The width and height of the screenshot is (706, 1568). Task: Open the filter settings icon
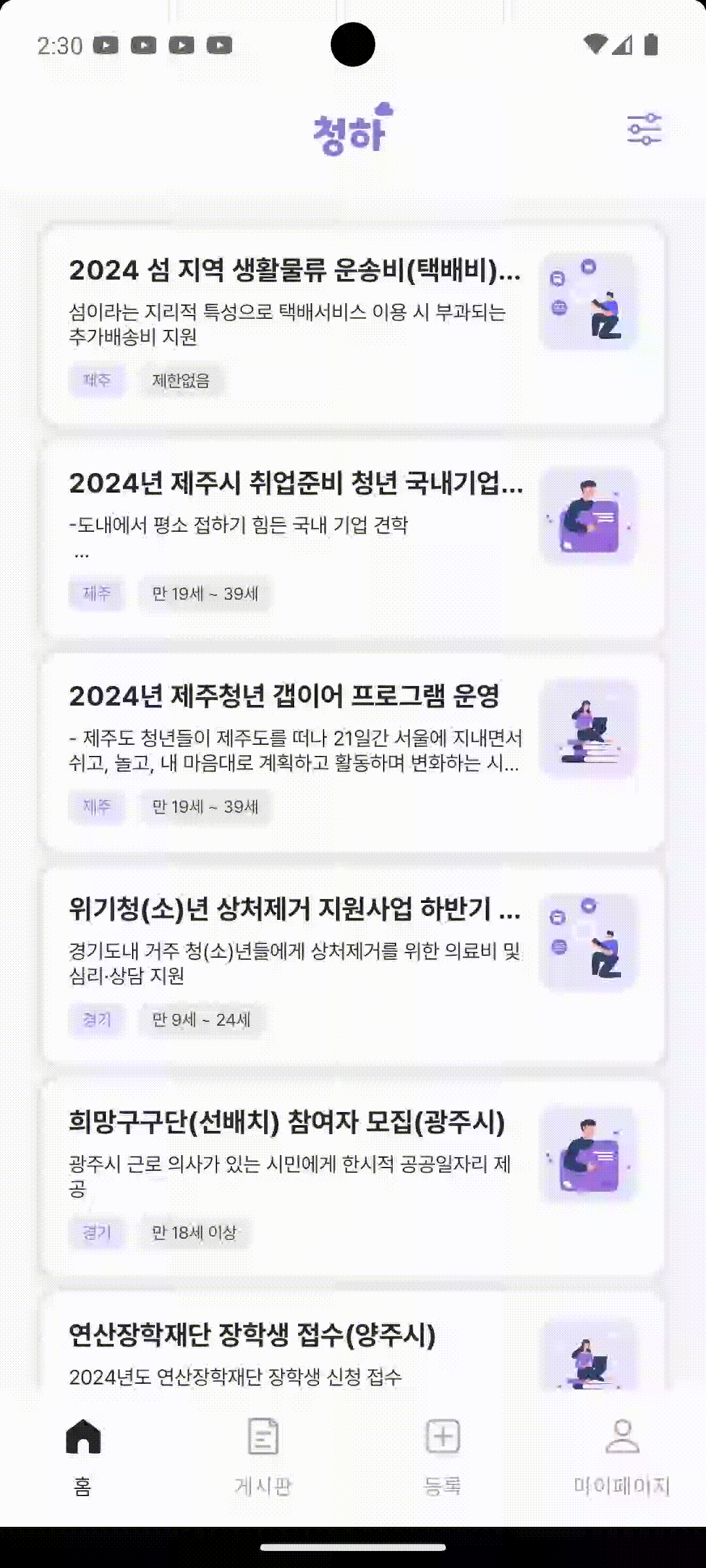coord(644,129)
